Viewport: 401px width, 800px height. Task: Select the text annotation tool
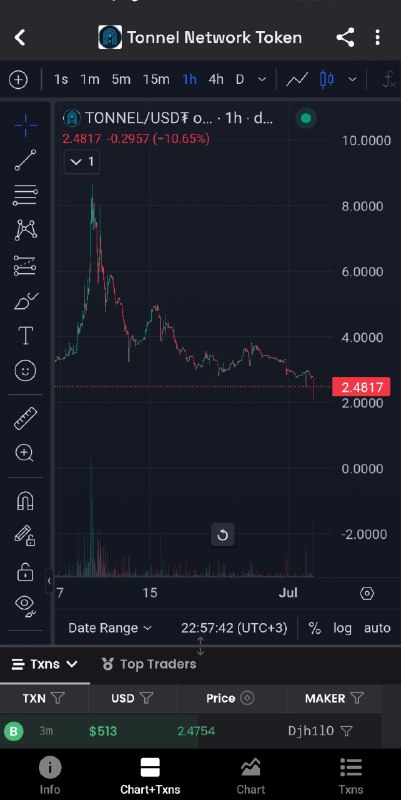click(x=25, y=335)
